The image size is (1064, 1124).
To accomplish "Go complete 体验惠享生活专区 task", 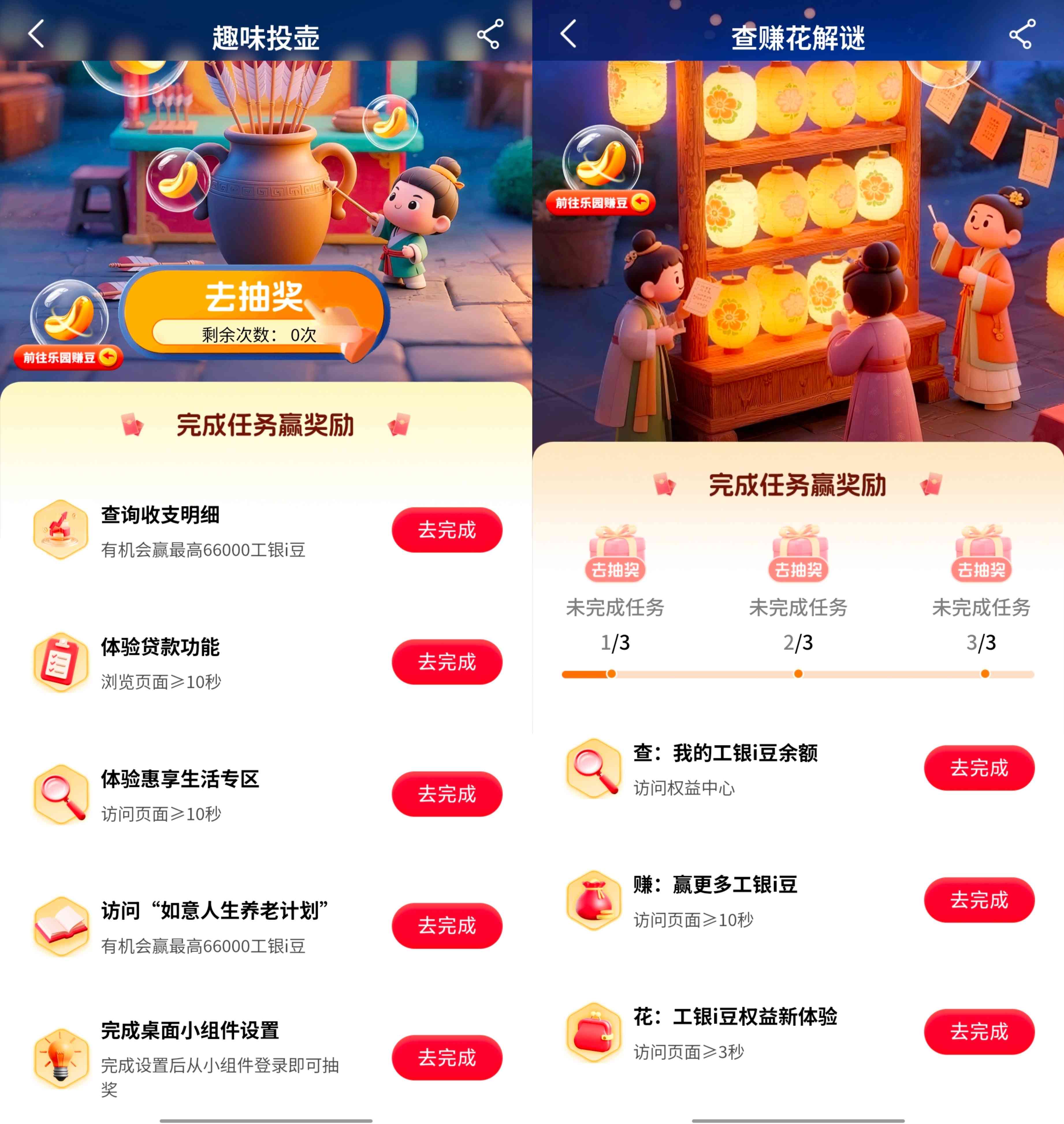I will coord(446,794).
